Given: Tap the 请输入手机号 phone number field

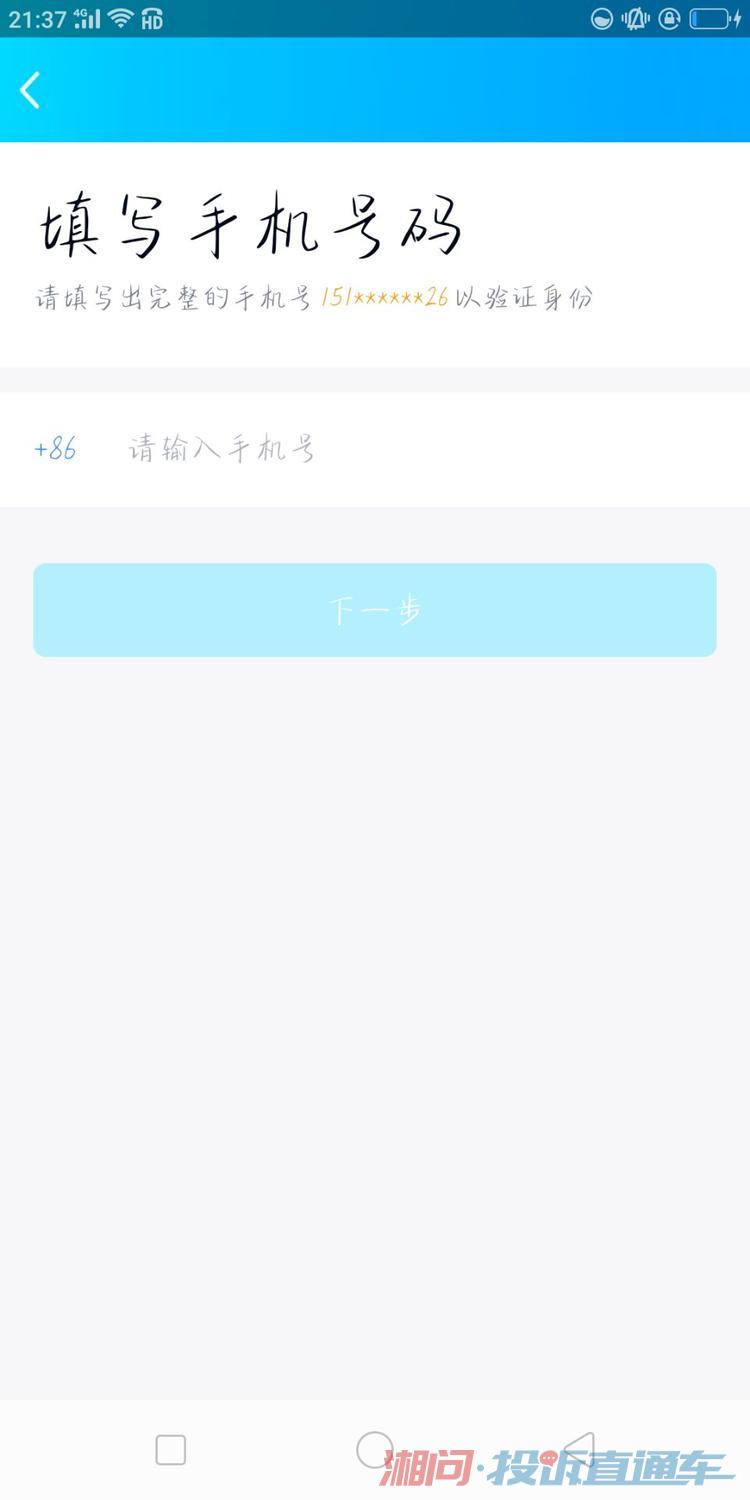Looking at the screenshot, I should (x=400, y=449).
